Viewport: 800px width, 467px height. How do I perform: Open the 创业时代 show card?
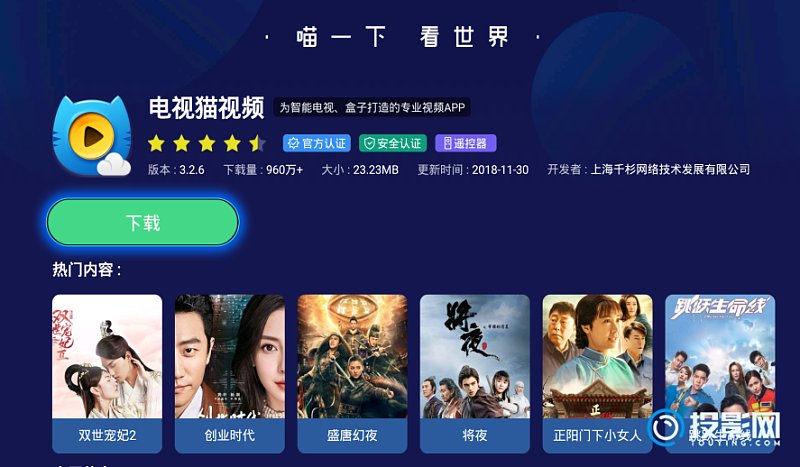click(229, 372)
